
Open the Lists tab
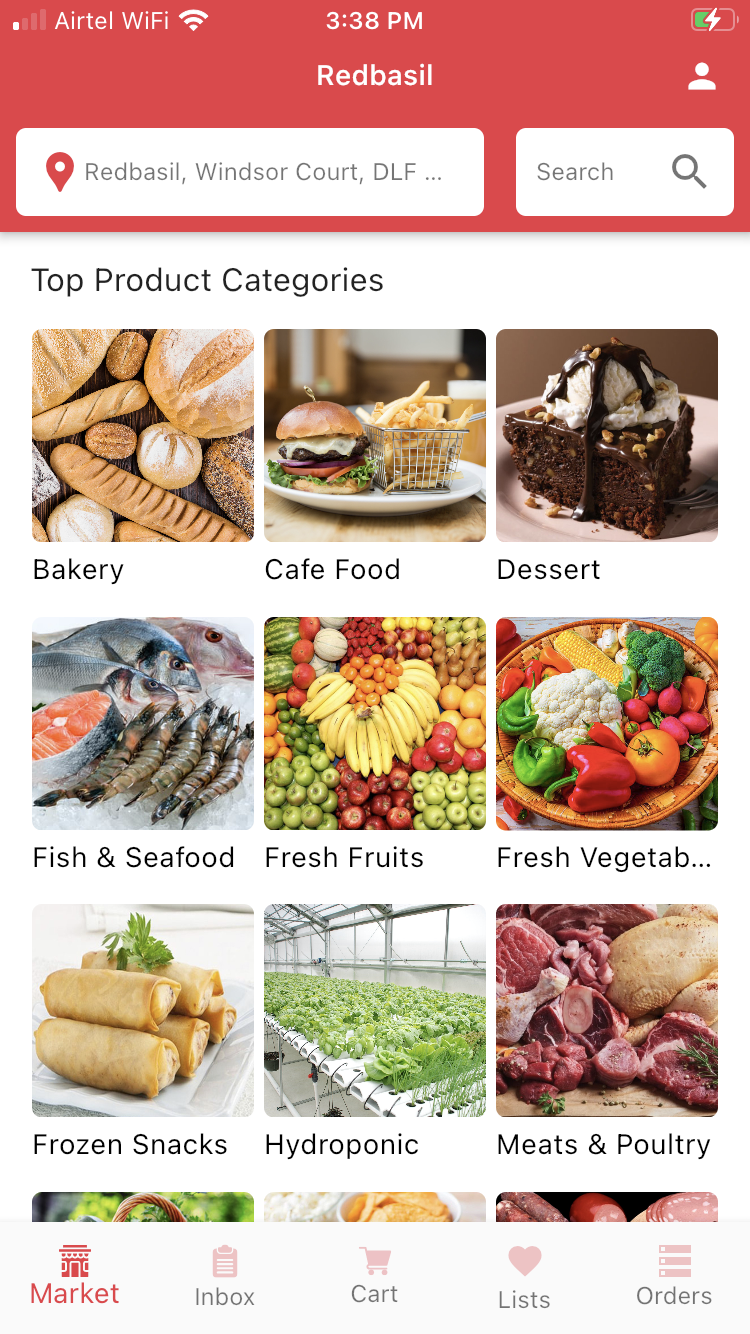(x=525, y=1277)
